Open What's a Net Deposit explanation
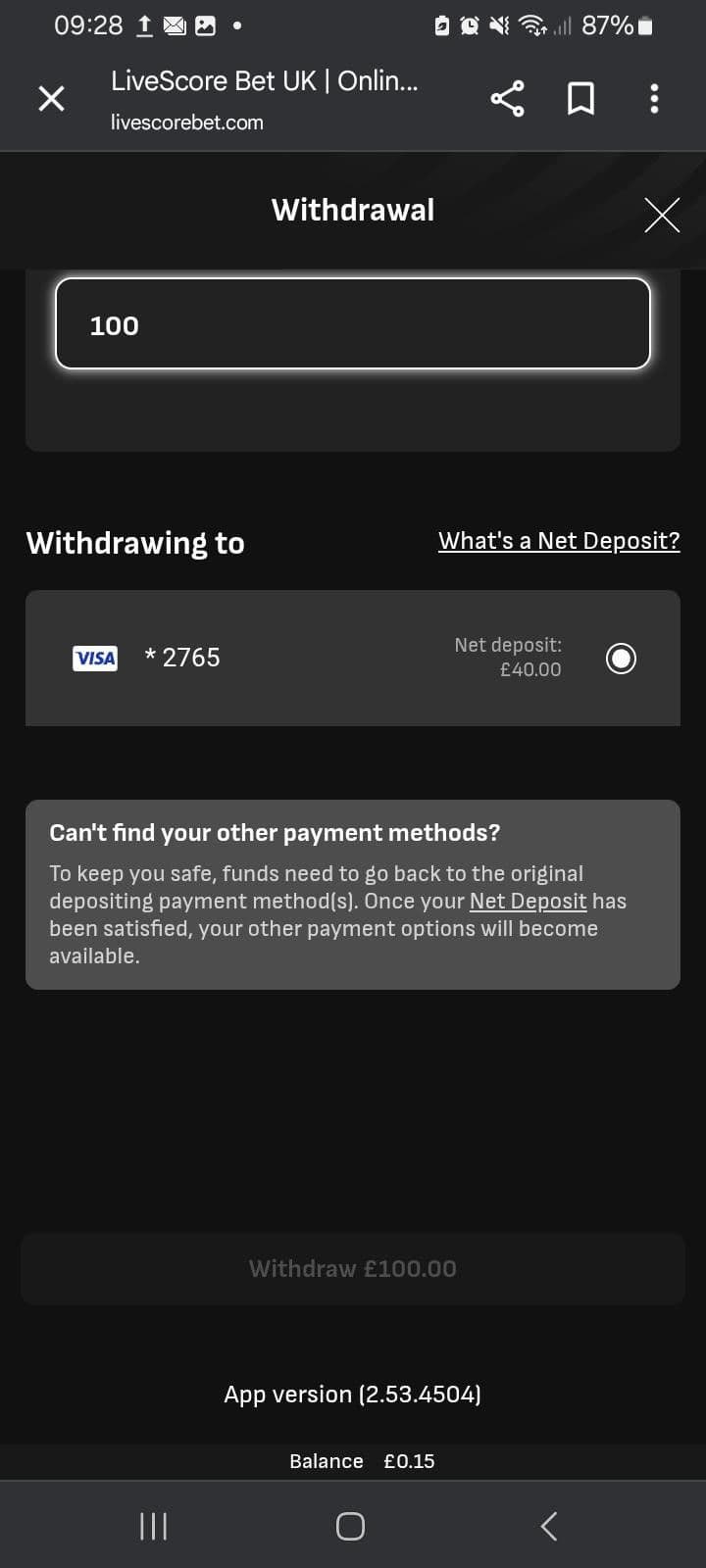 point(558,540)
